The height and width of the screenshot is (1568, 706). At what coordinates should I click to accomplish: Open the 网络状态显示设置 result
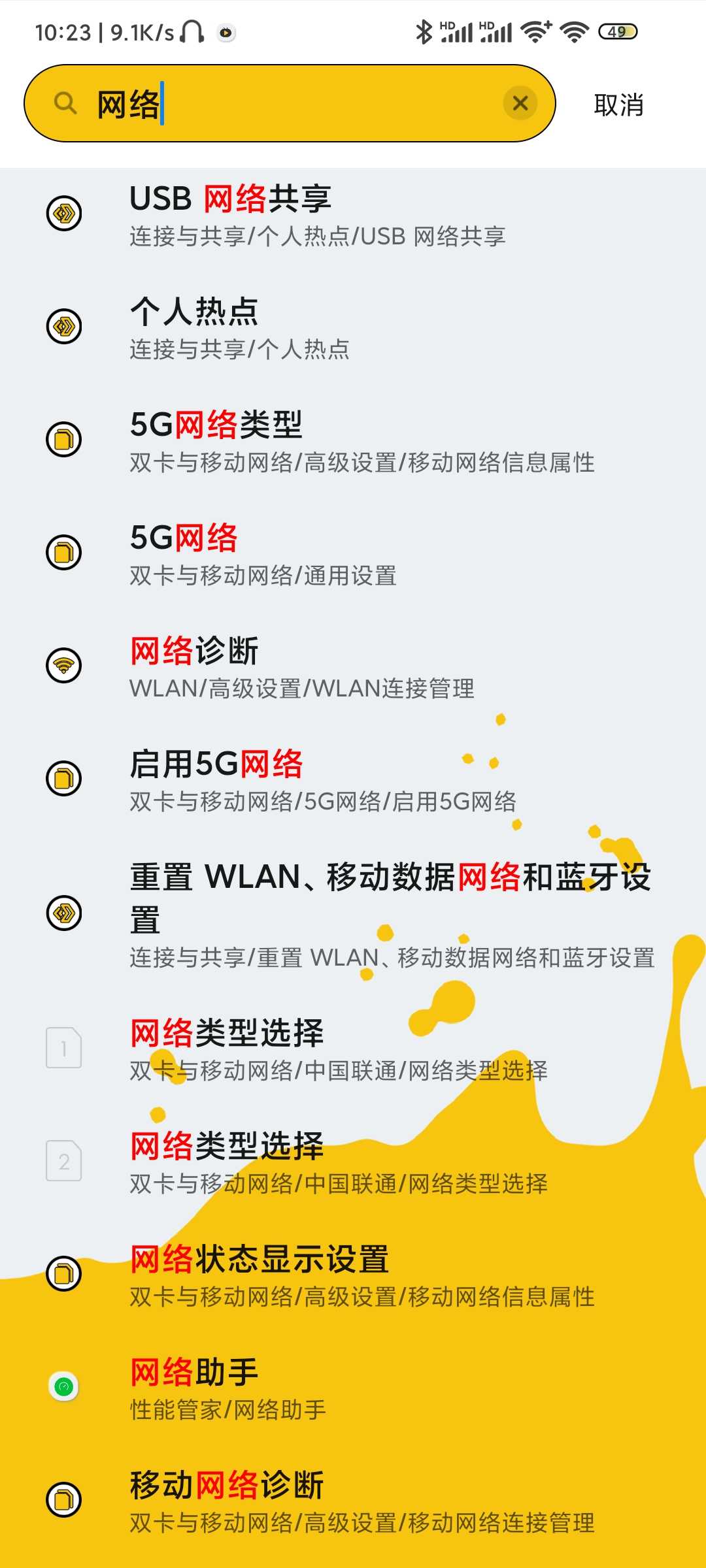[x=353, y=1275]
